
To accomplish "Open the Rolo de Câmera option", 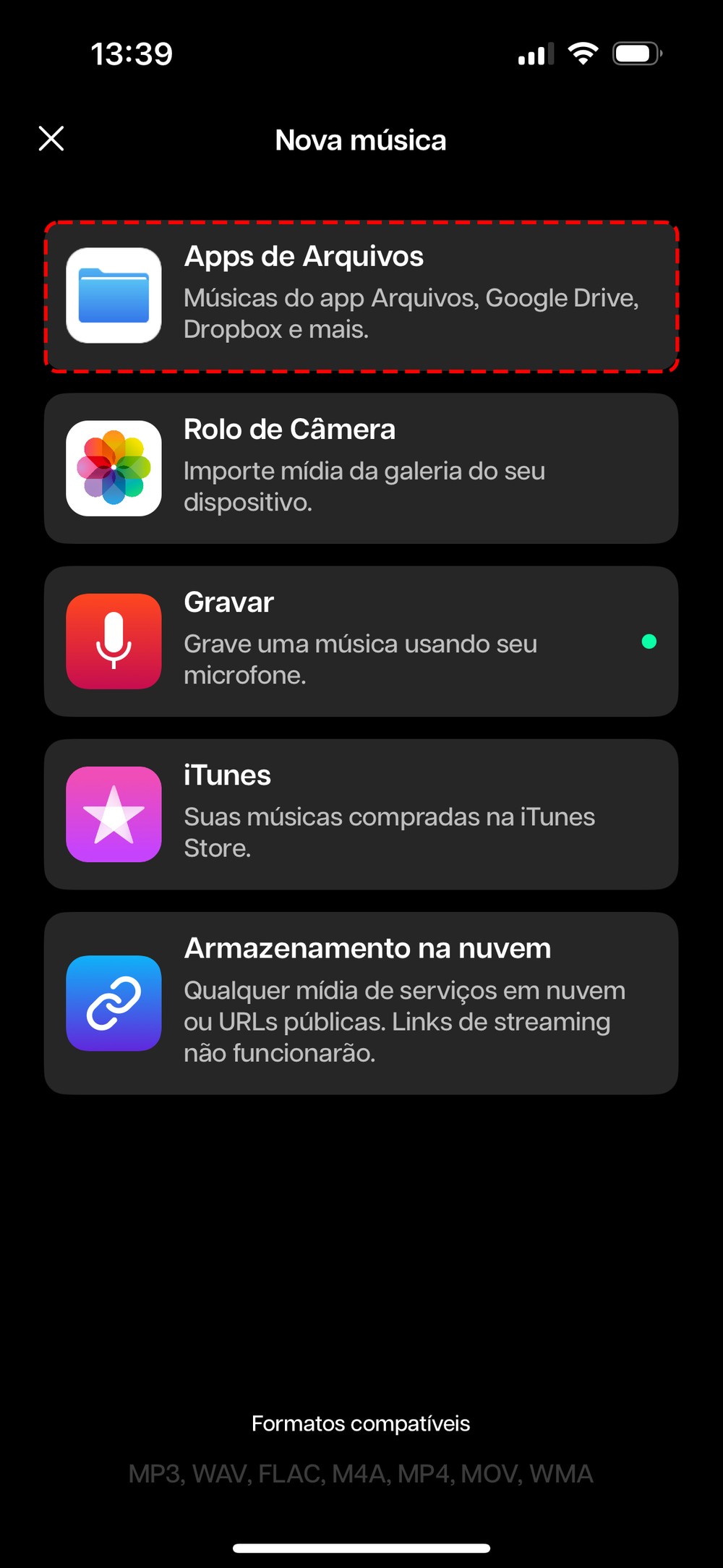I will click(361, 469).
